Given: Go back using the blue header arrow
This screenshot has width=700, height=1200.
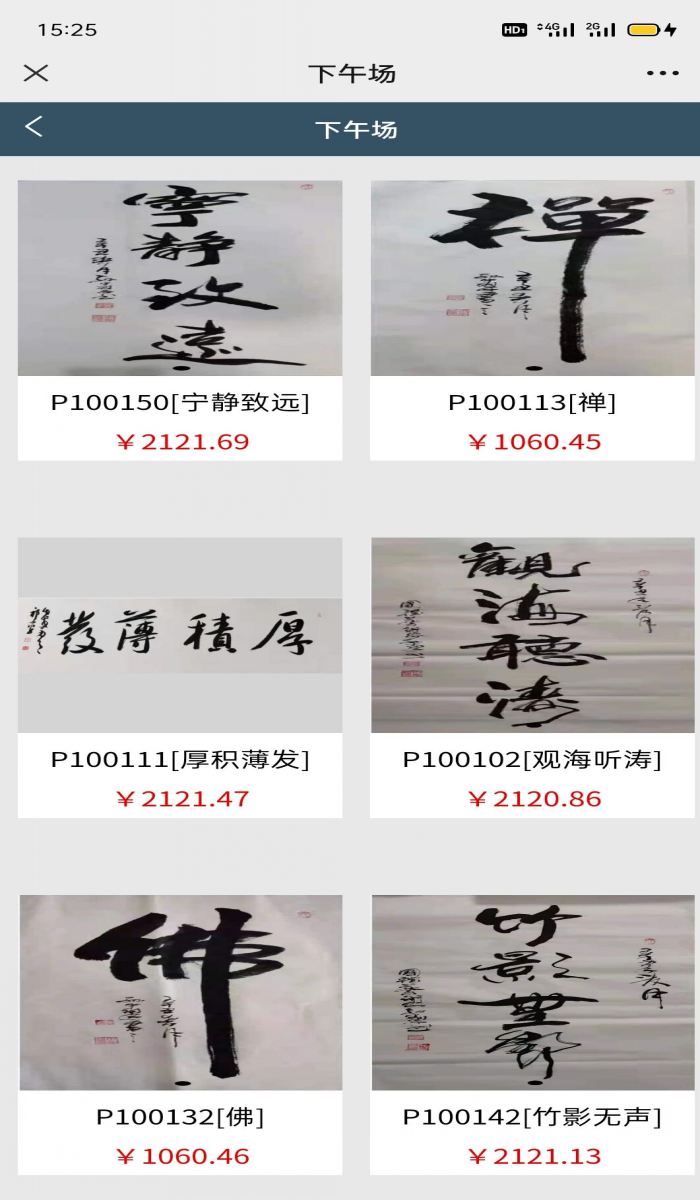Looking at the screenshot, I should tap(34, 127).
